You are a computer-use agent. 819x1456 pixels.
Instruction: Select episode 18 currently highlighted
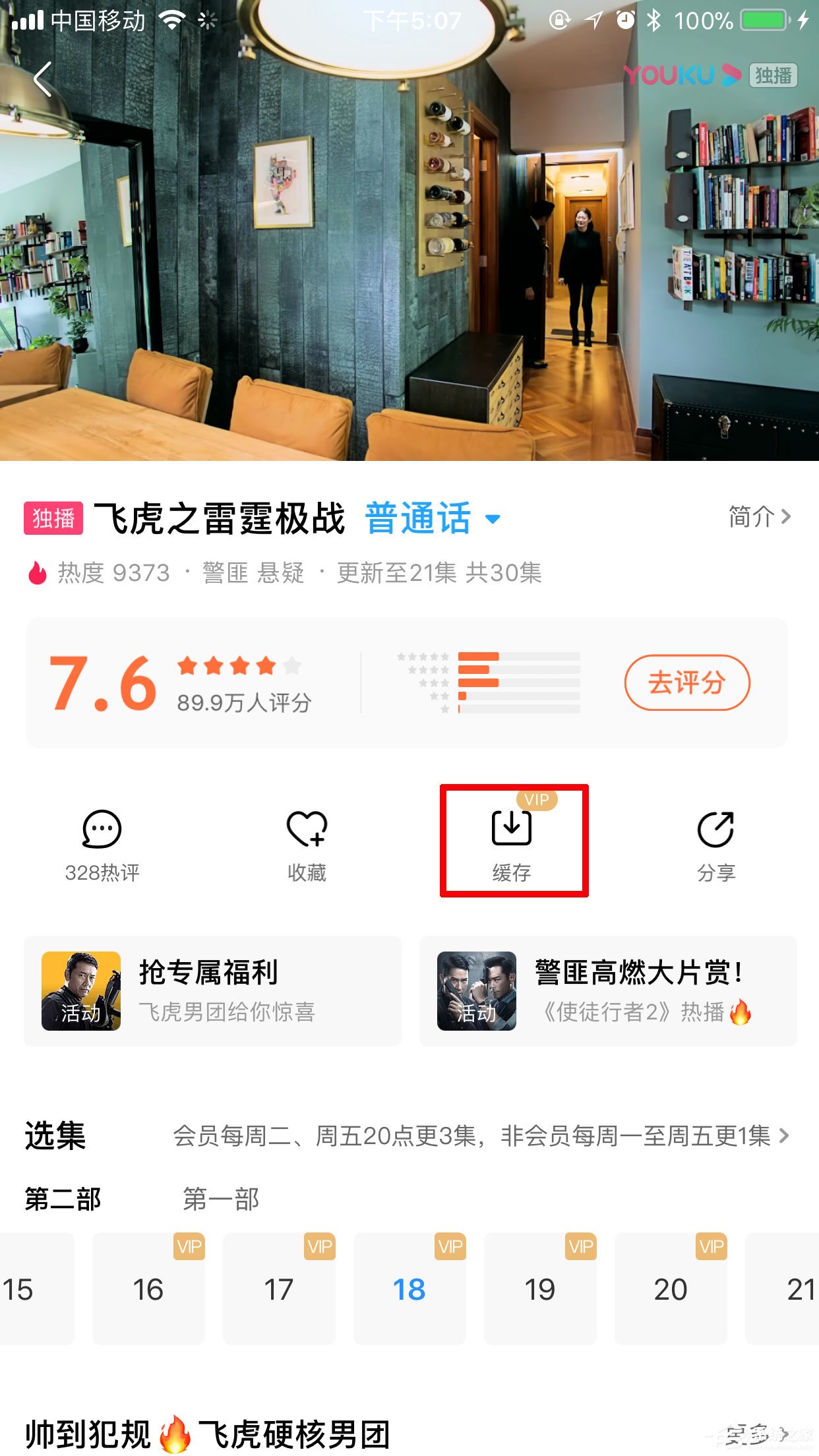[x=409, y=1289]
